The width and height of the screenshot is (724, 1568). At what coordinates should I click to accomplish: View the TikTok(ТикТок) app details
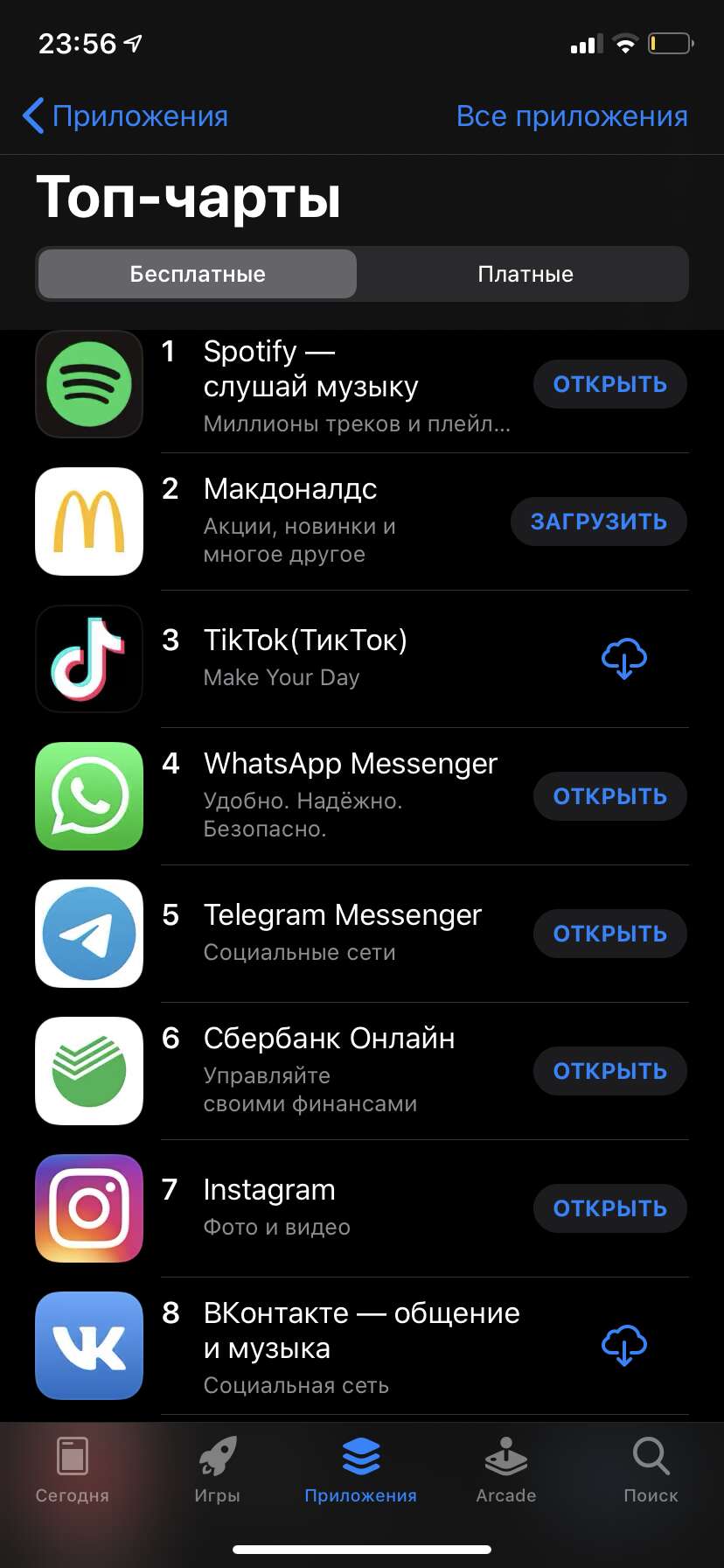tap(305, 641)
